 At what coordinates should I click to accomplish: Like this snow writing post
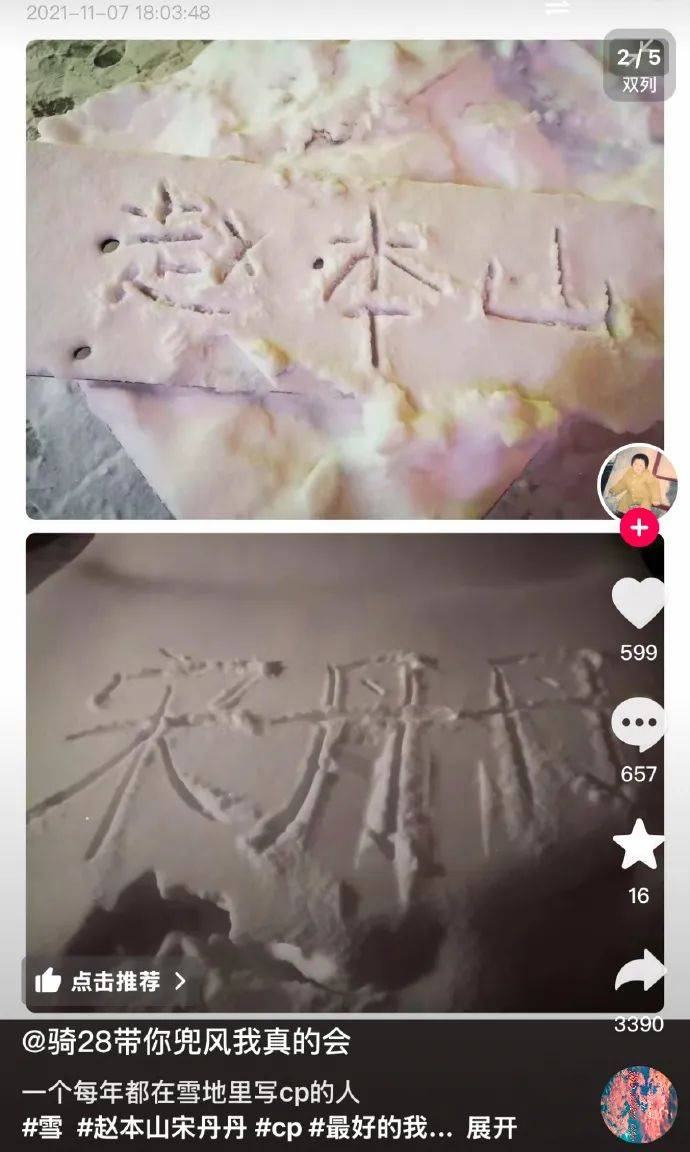(638, 604)
